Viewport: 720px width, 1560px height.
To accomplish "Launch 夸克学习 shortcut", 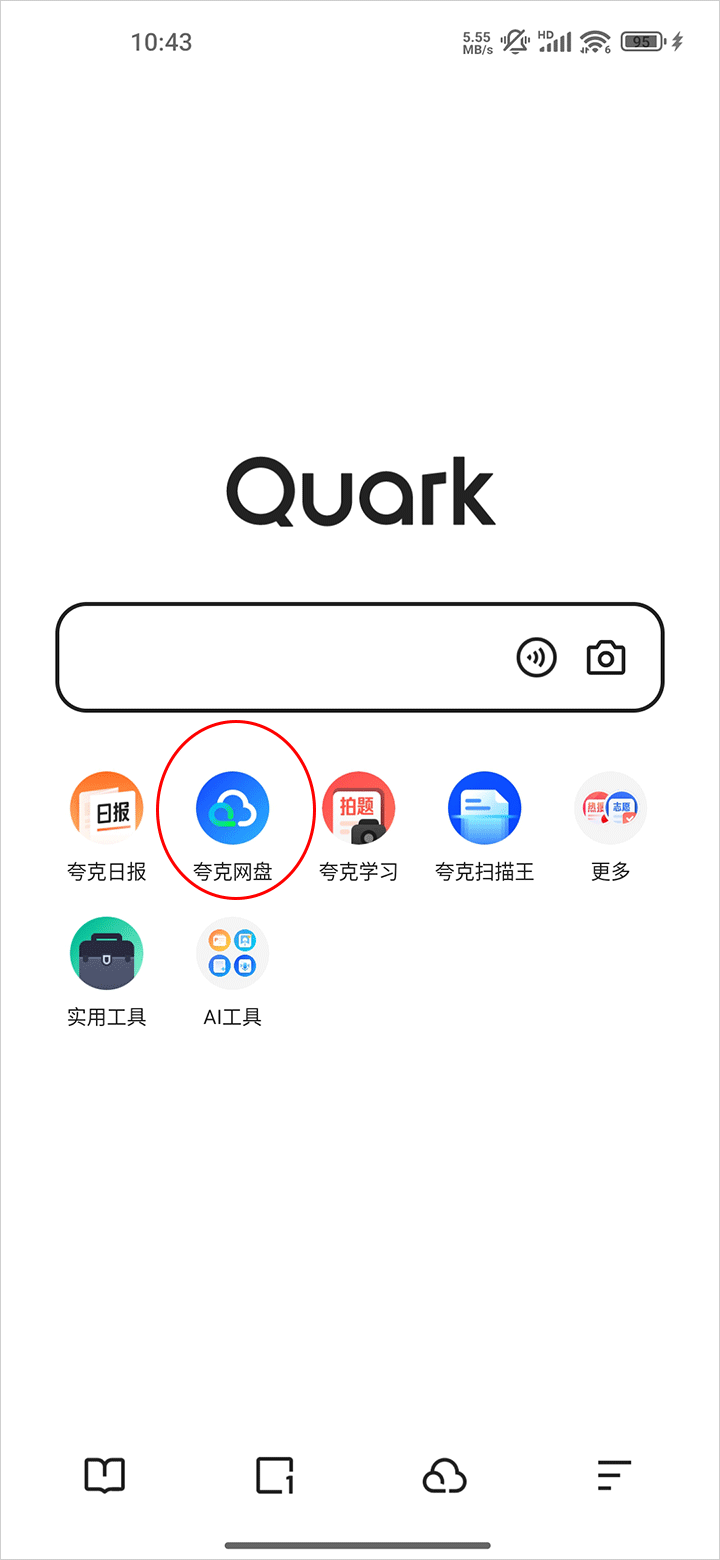I will tap(359, 809).
